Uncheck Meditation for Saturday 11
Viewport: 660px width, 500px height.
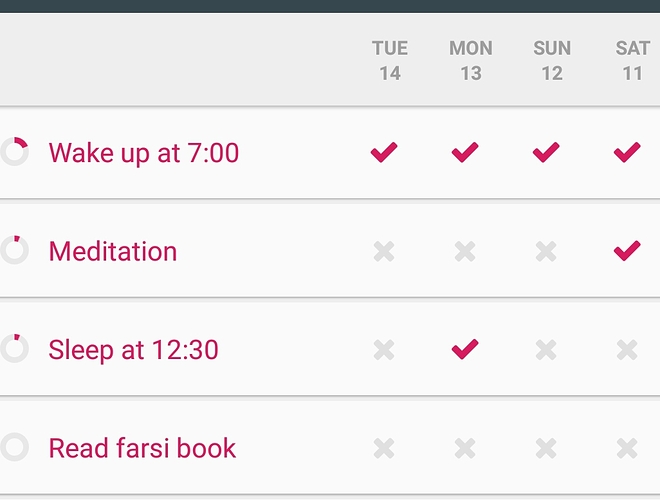coord(627,250)
